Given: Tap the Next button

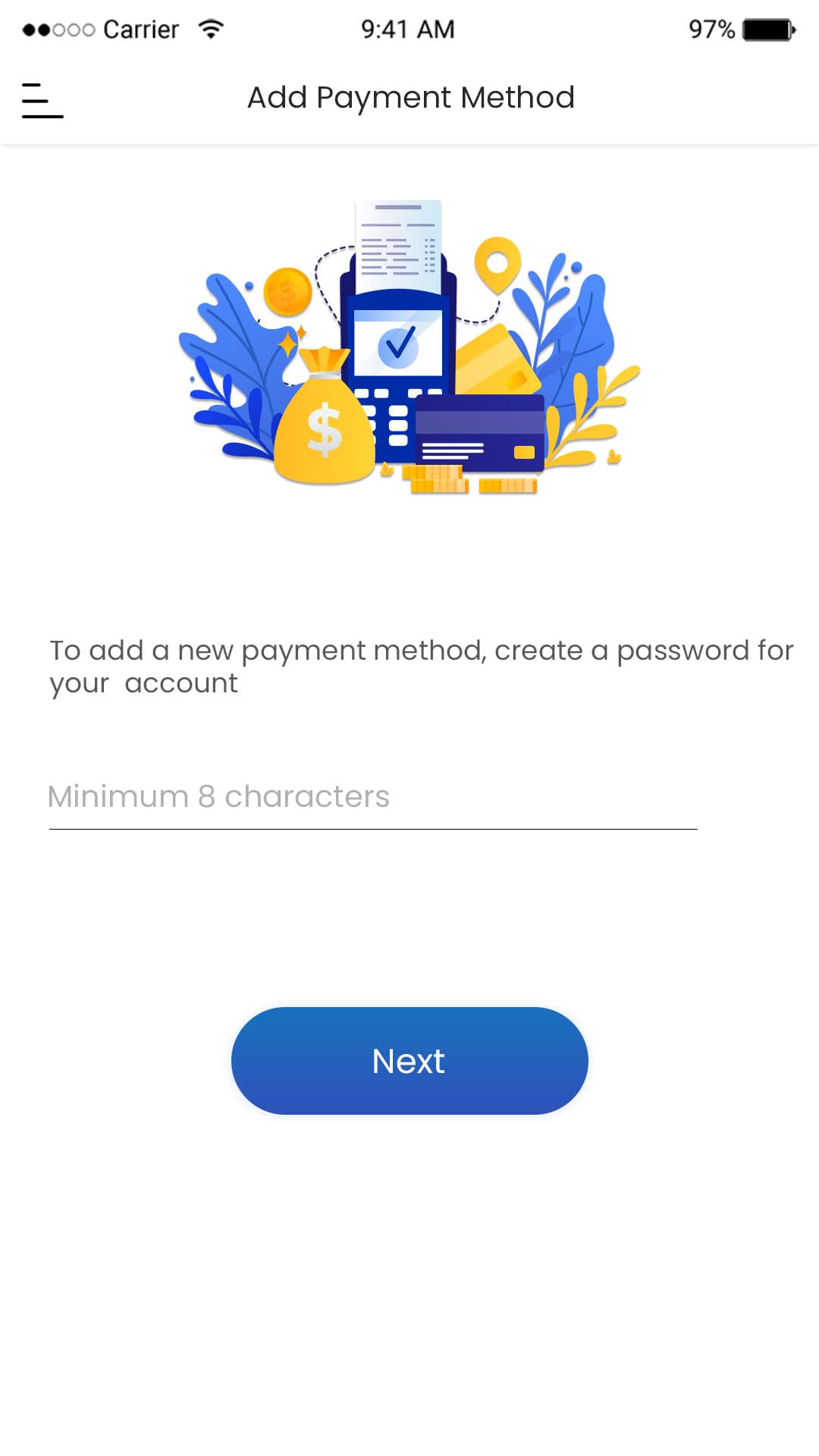Looking at the screenshot, I should pyautogui.click(x=409, y=1060).
